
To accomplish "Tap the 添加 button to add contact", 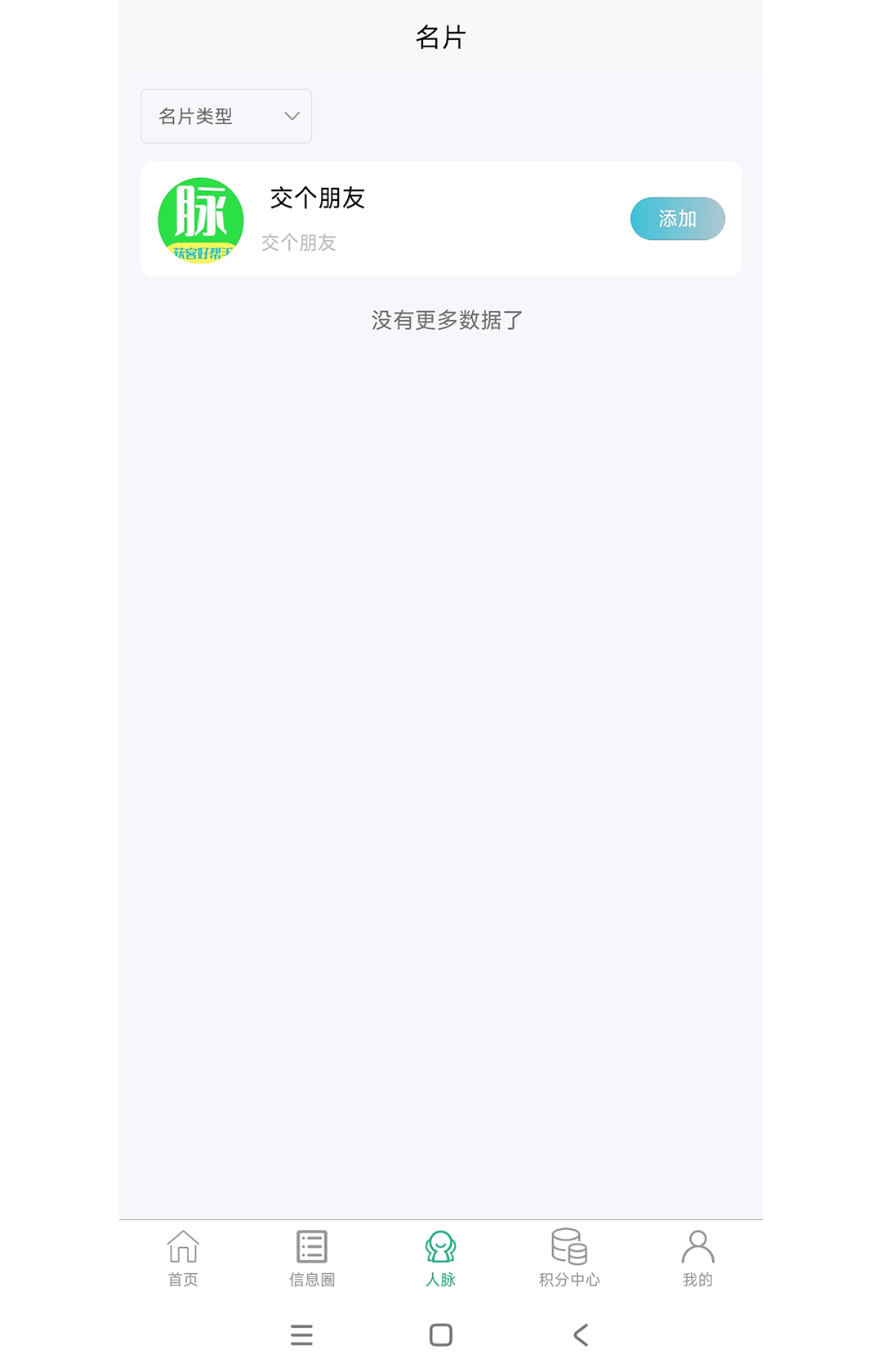I will (677, 219).
